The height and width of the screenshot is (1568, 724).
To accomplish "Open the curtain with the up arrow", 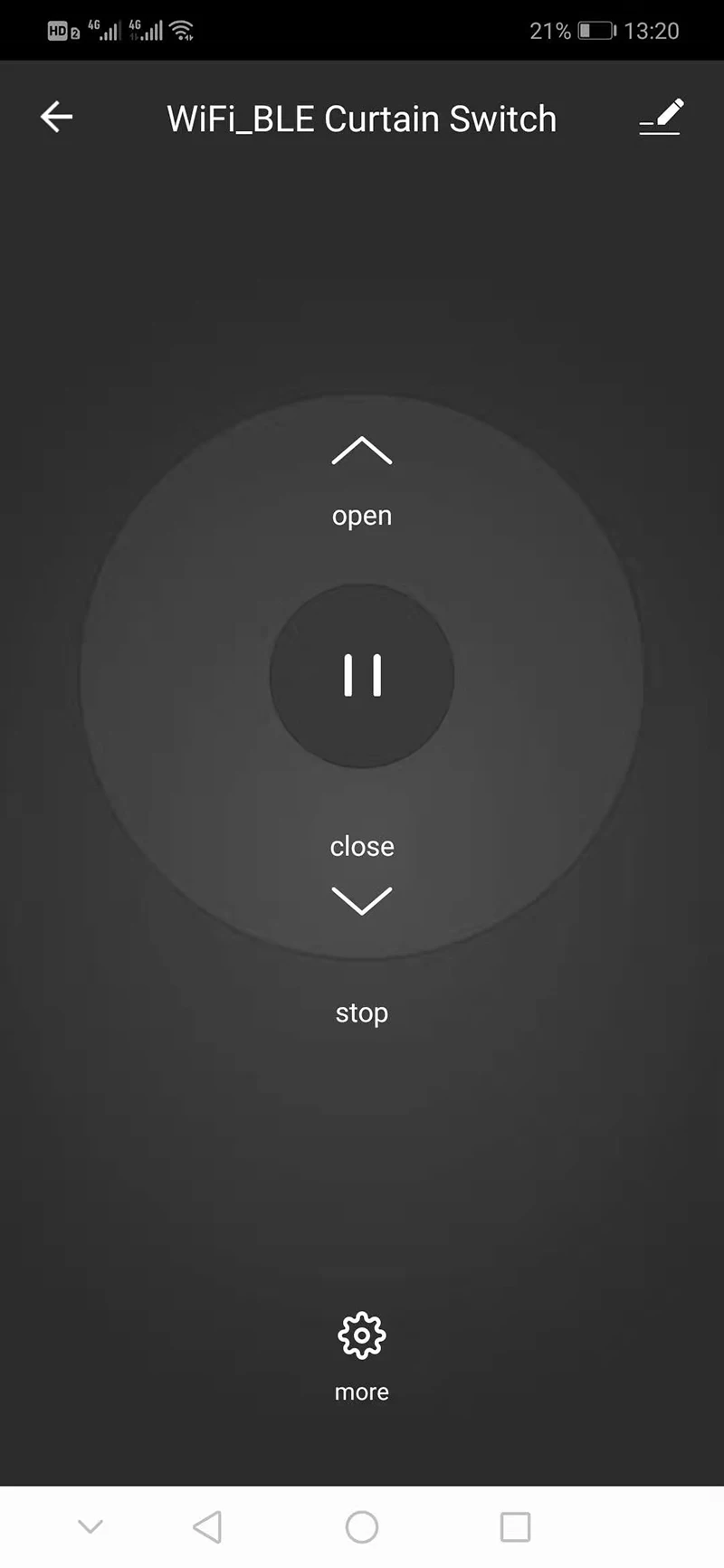I will point(362,451).
